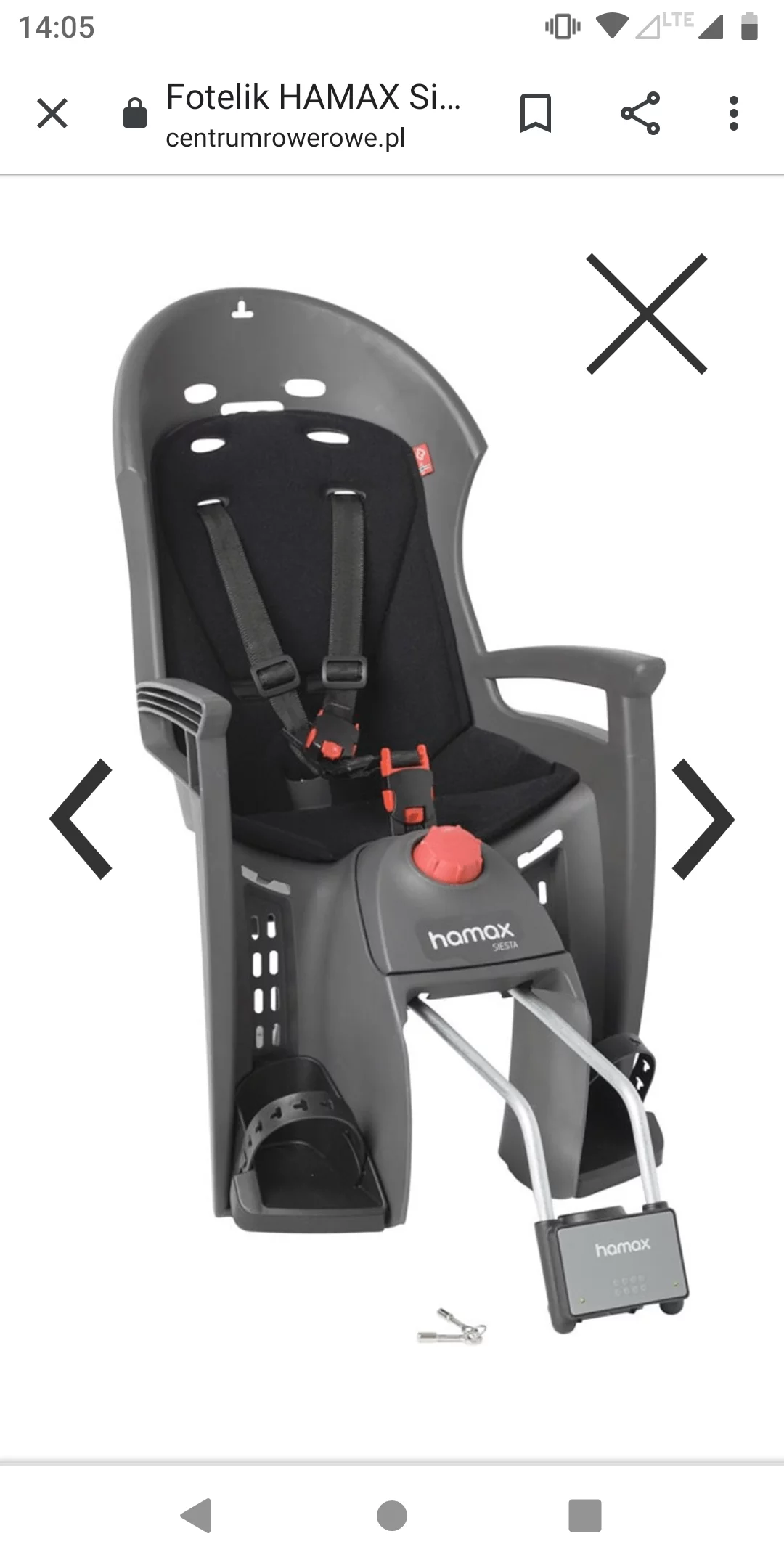This screenshot has height=1568, width=784.
Task: Share the page link
Action: coord(640,113)
